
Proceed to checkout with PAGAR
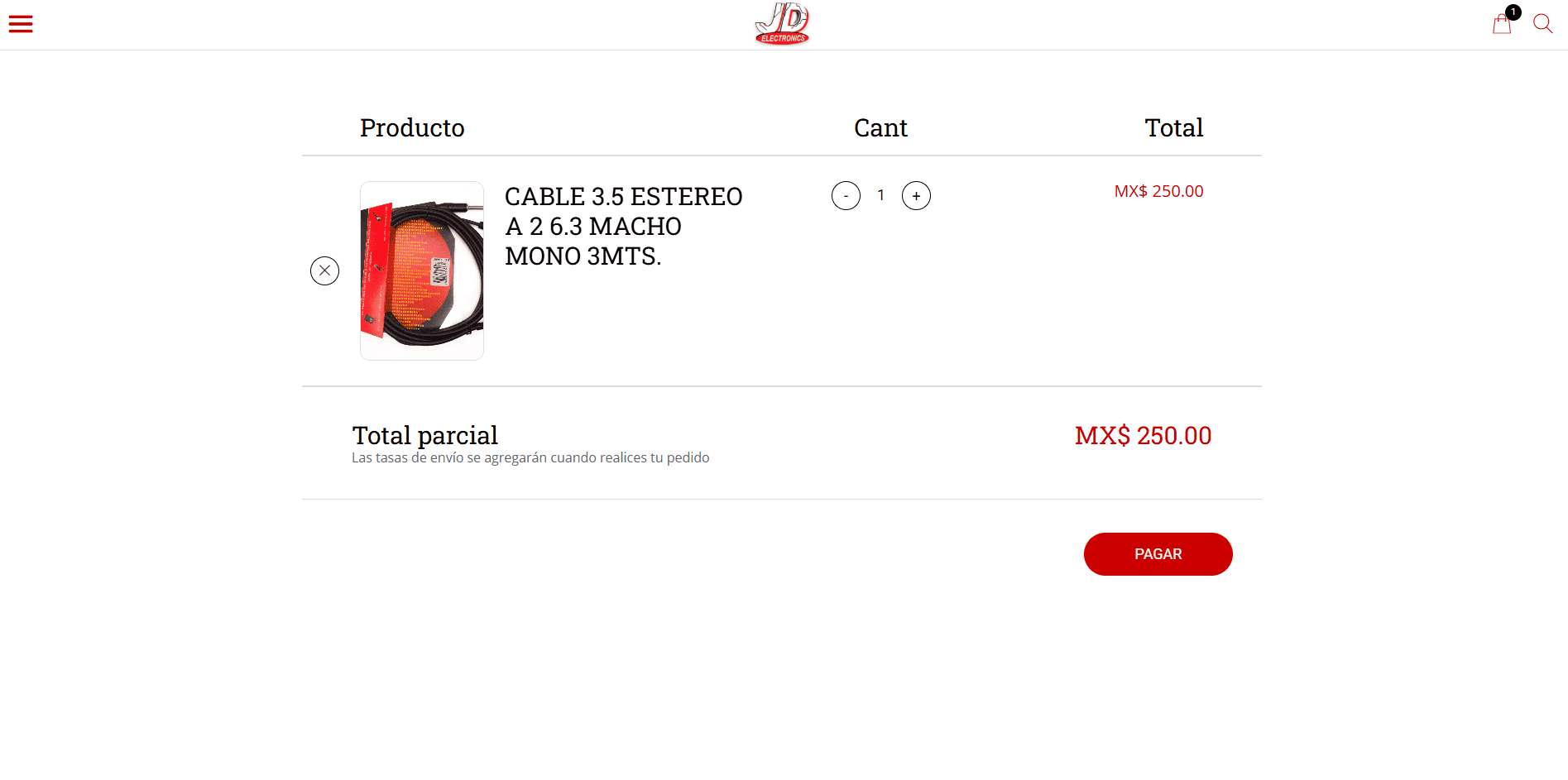pos(1158,554)
